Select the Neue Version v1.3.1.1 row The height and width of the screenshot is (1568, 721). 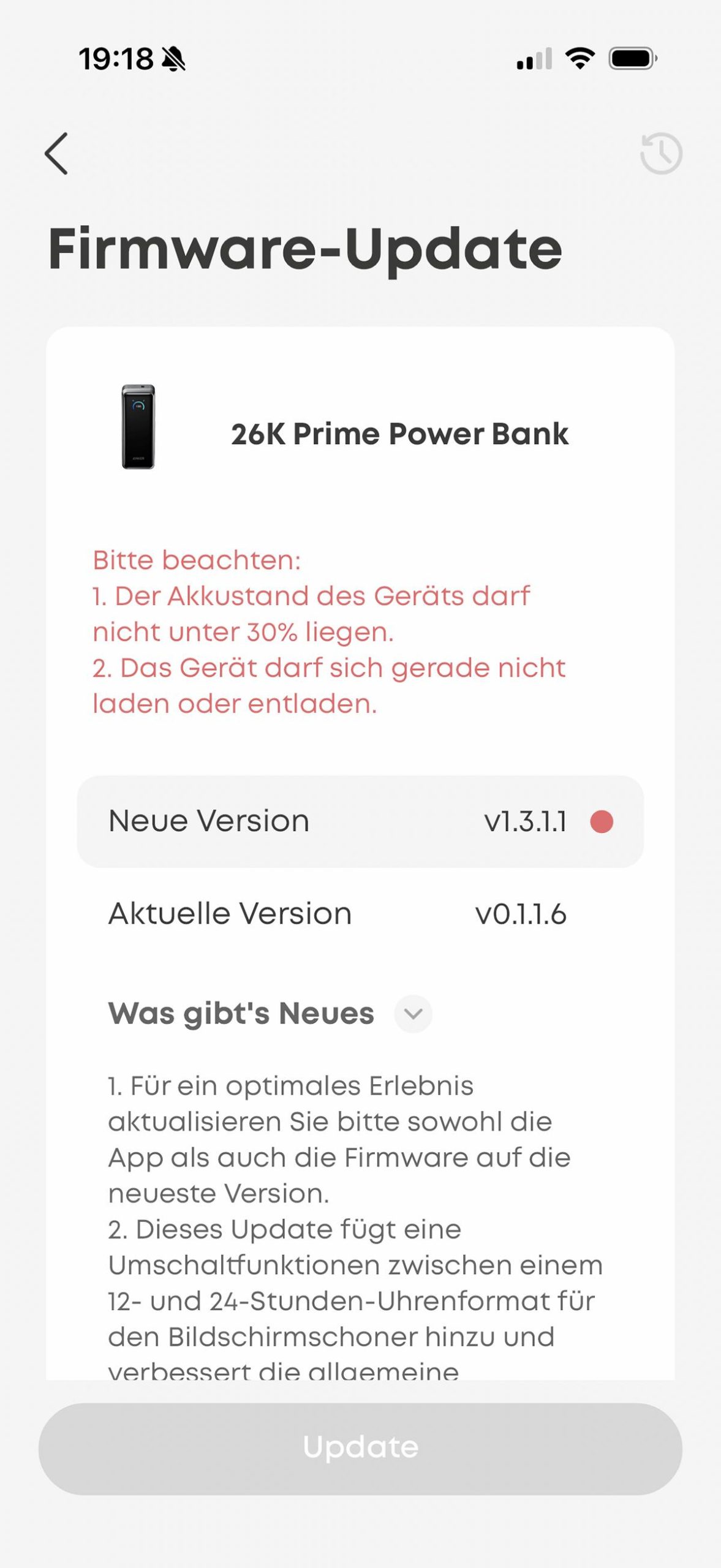pyautogui.click(x=360, y=821)
